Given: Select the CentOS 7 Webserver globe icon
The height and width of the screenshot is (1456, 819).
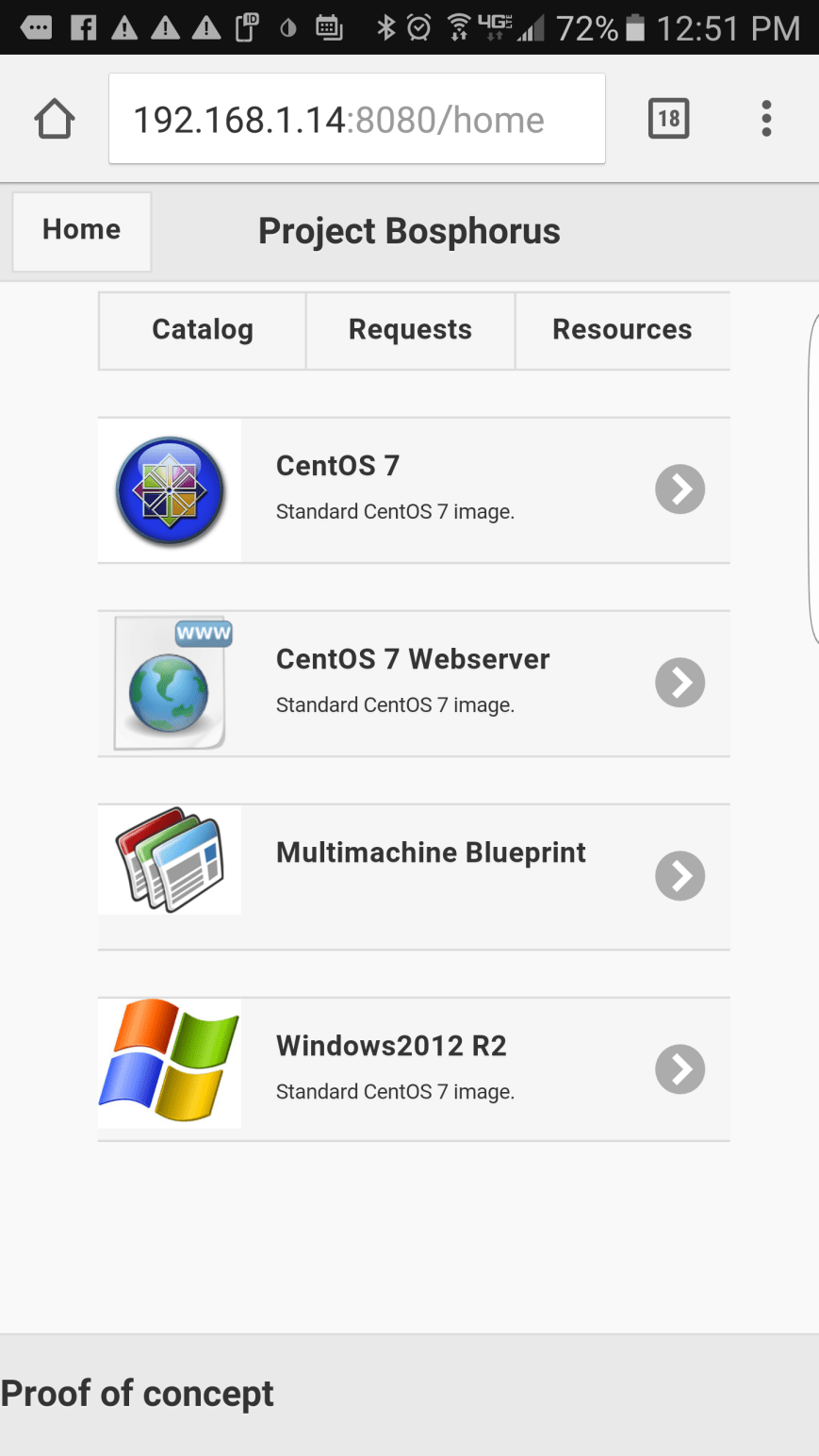Looking at the screenshot, I should 170,683.
